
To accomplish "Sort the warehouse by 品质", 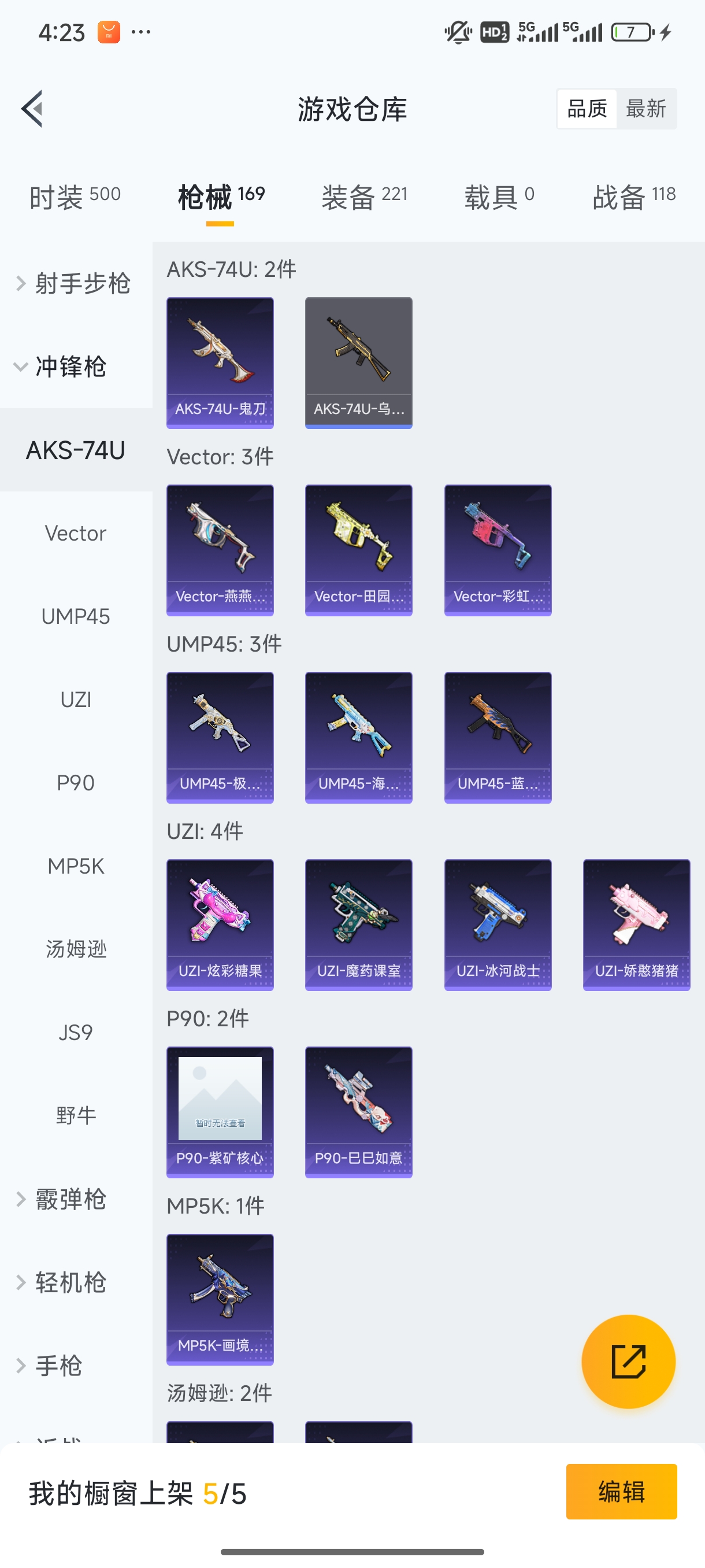I will (x=587, y=109).
